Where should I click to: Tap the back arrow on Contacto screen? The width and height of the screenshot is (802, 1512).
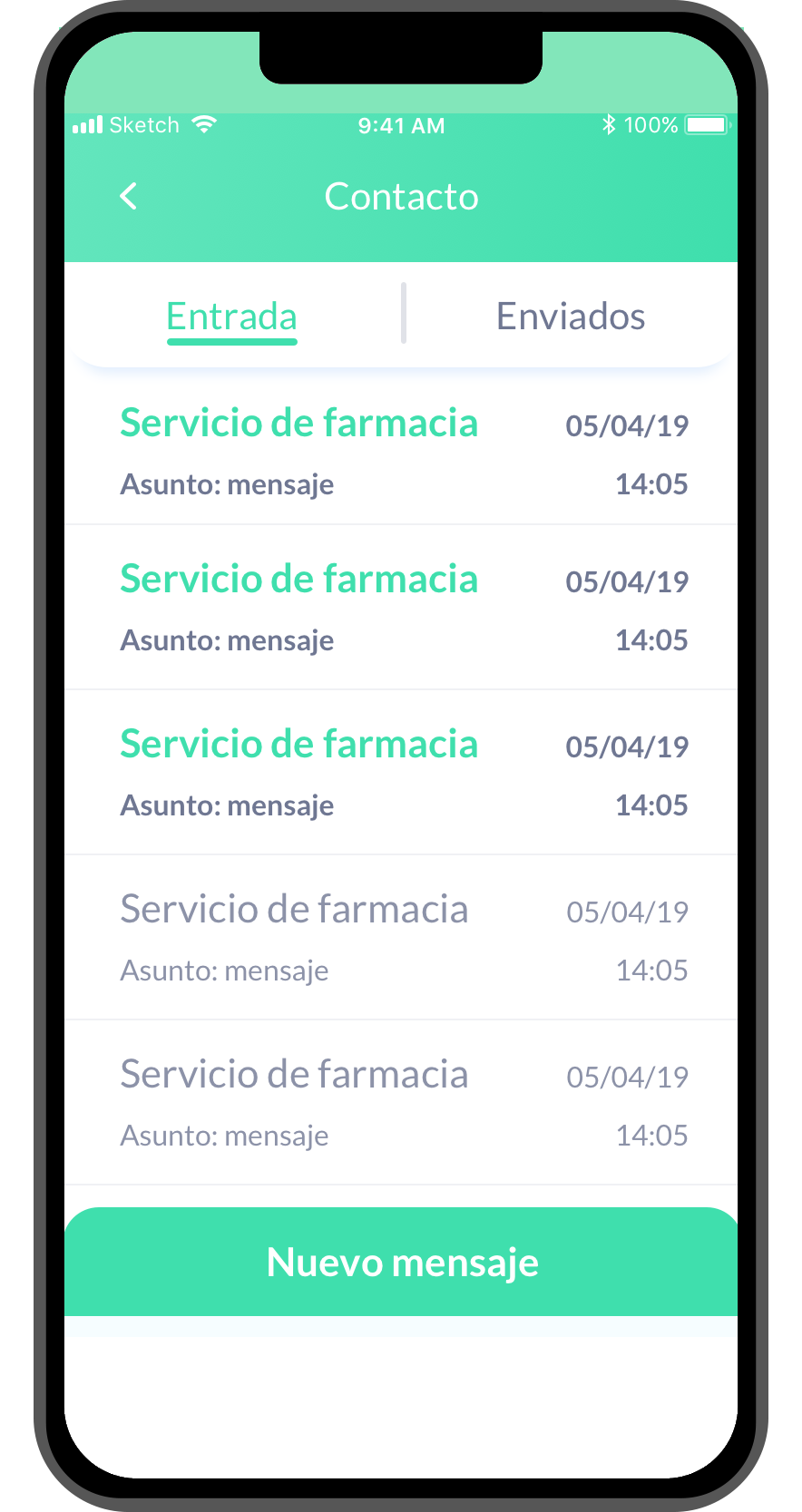coord(128,196)
